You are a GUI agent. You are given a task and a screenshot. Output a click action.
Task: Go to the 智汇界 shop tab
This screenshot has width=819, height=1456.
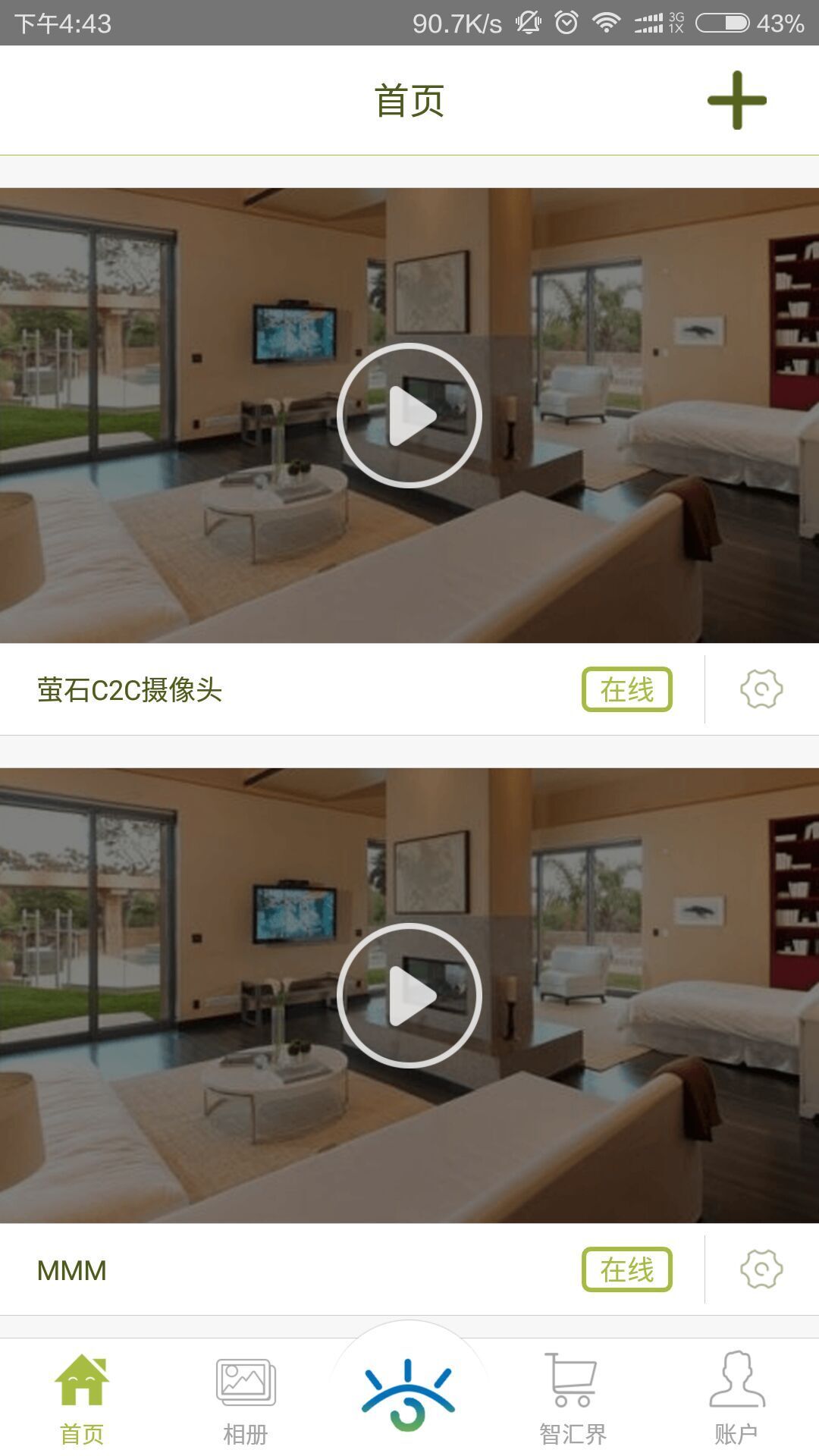pyautogui.click(x=573, y=1399)
